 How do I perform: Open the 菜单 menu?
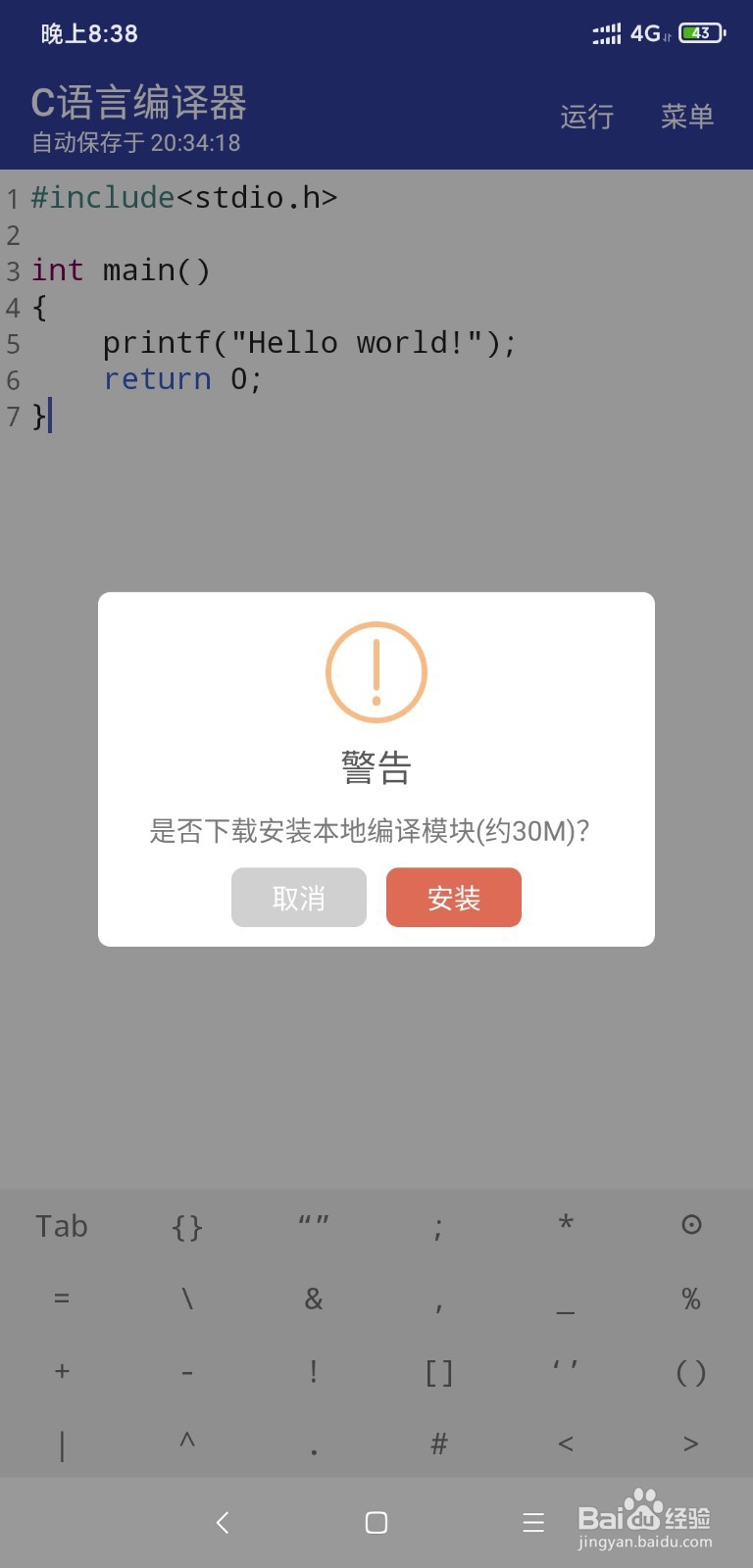point(687,118)
